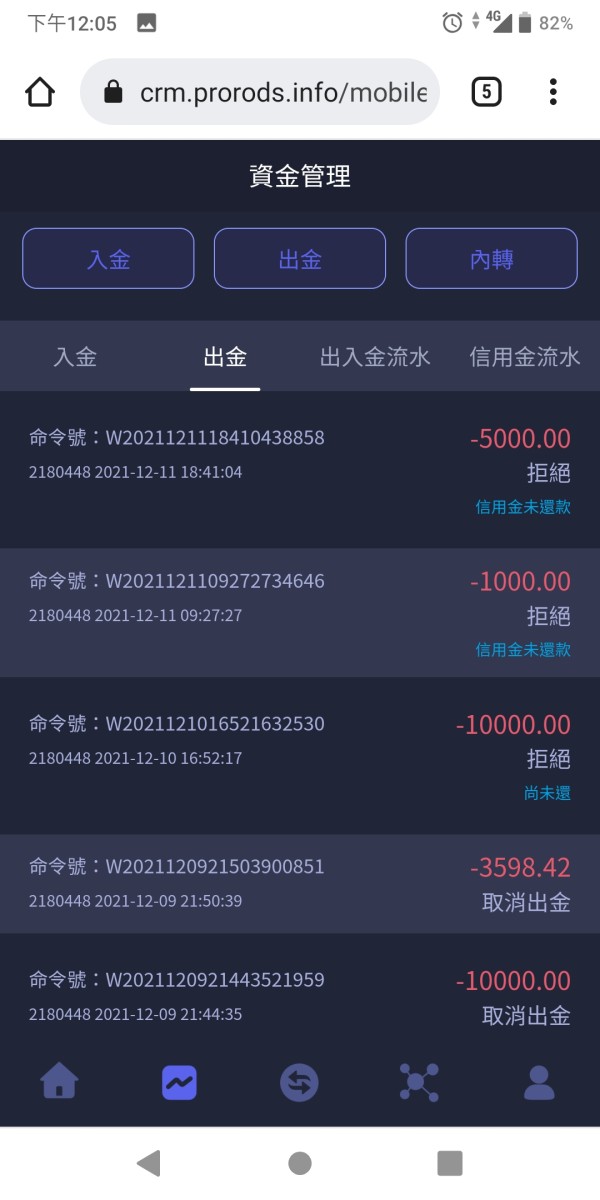
Task: Open the profile person icon in bottom navigation
Action: [x=539, y=1082]
